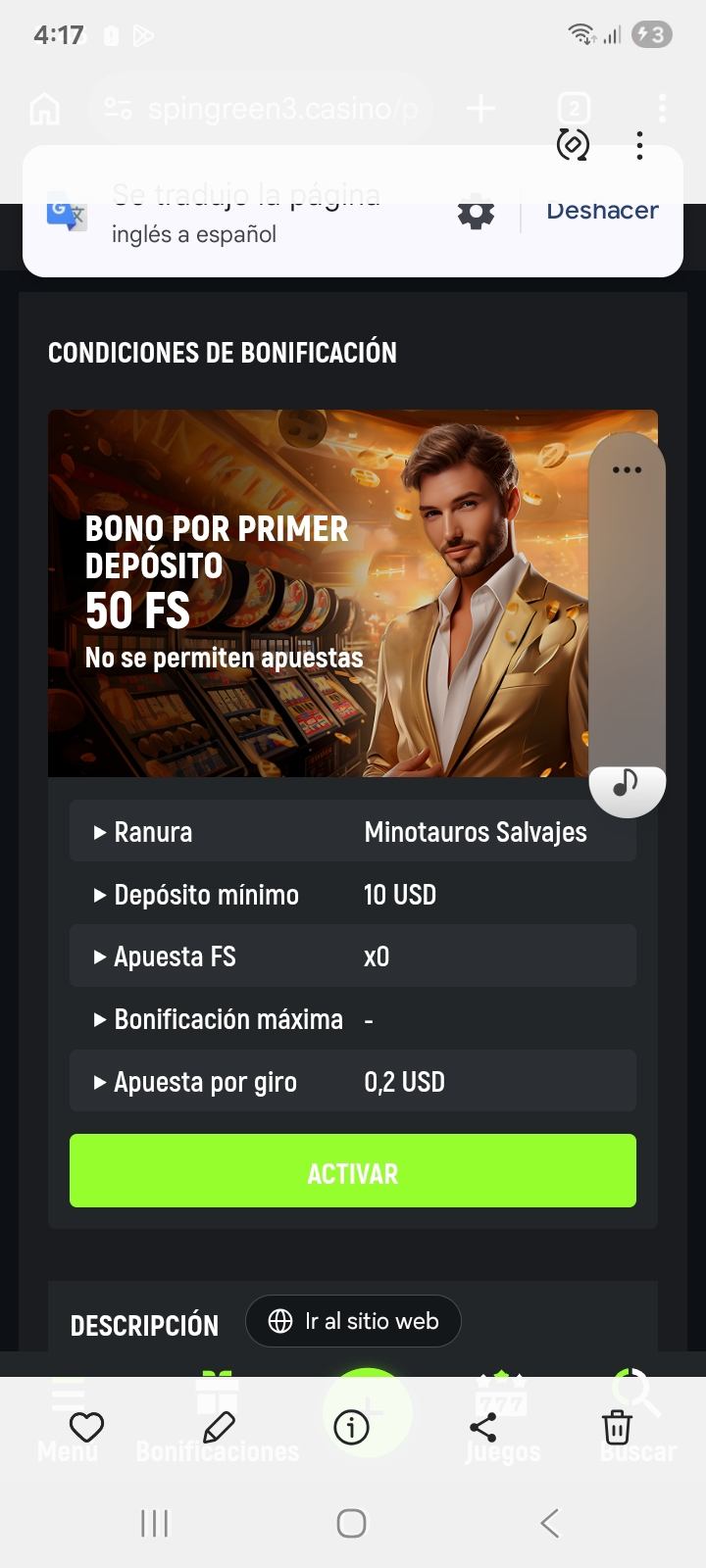706x1568 pixels.
Task: Delete the screenshot with the trash icon
Action: point(617,1427)
